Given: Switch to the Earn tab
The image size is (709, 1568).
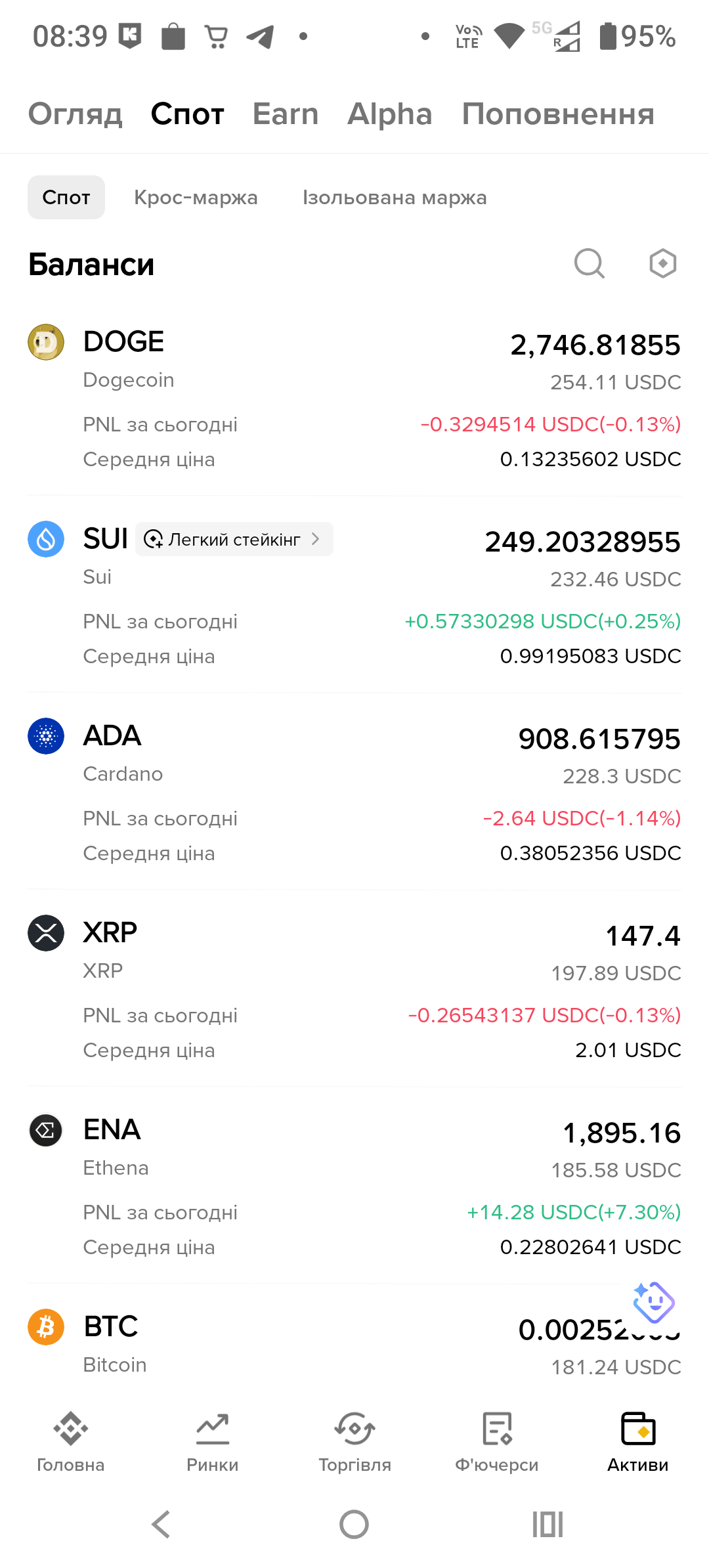Looking at the screenshot, I should [x=286, y=114].
